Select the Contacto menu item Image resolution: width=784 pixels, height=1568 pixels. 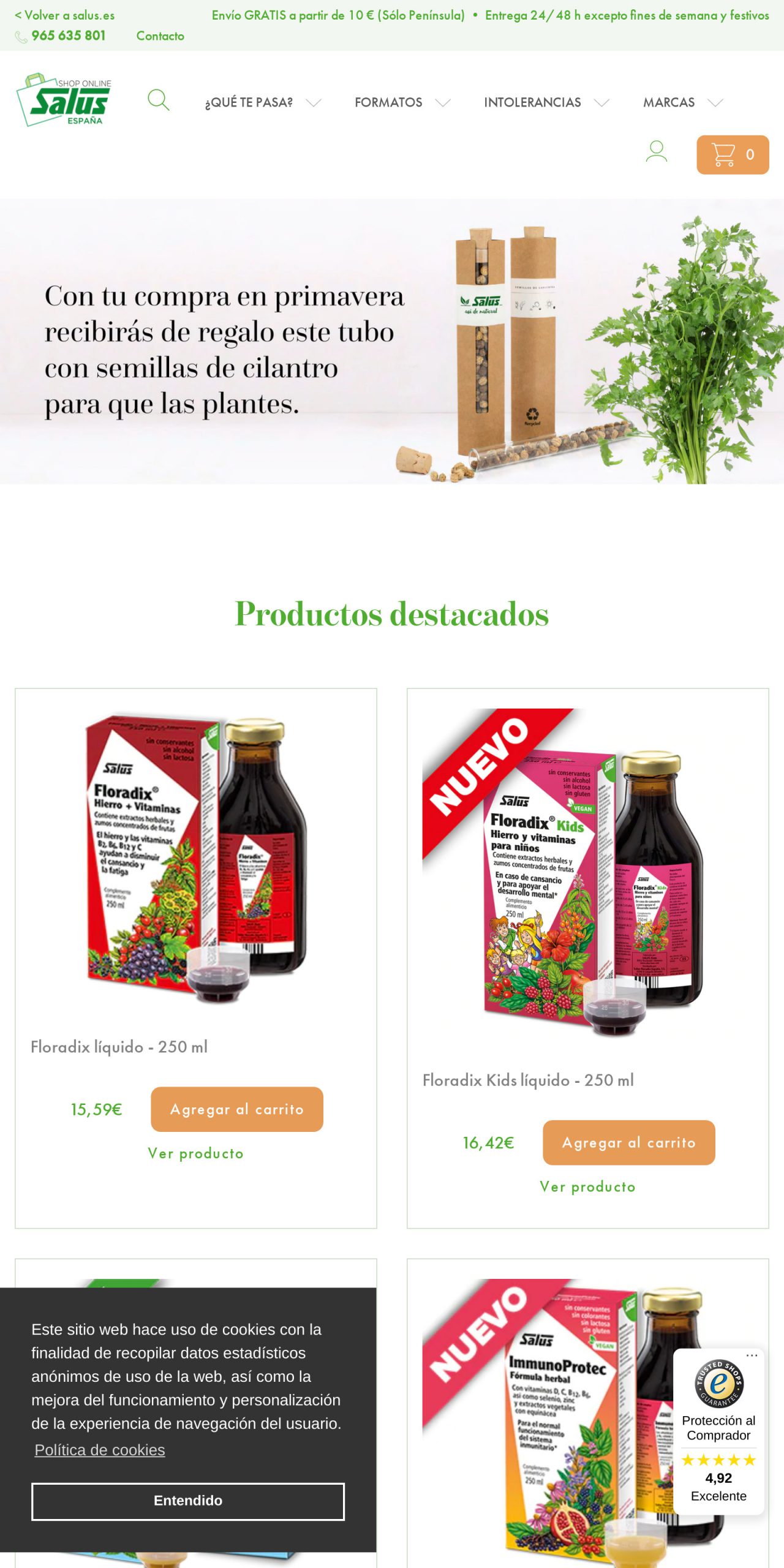tap(161, 36)
